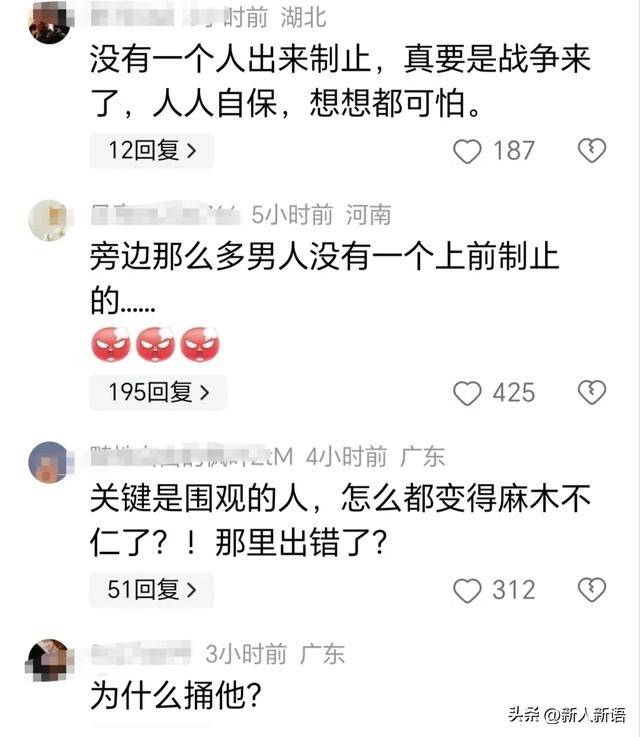
Task: Like the comment with 187 likes
Action: [468, 151]
